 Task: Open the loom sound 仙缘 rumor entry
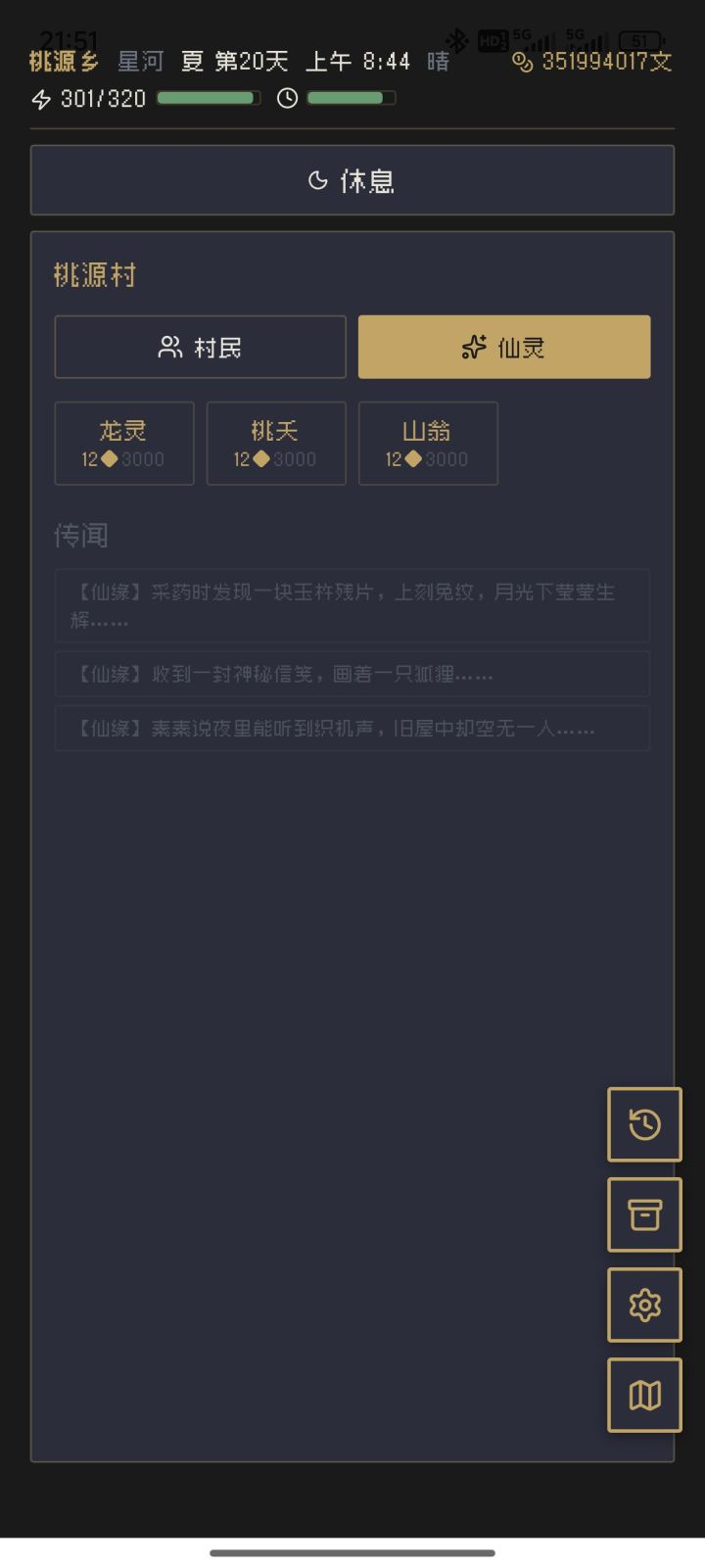pyautogui.click(x=352, y=728)
